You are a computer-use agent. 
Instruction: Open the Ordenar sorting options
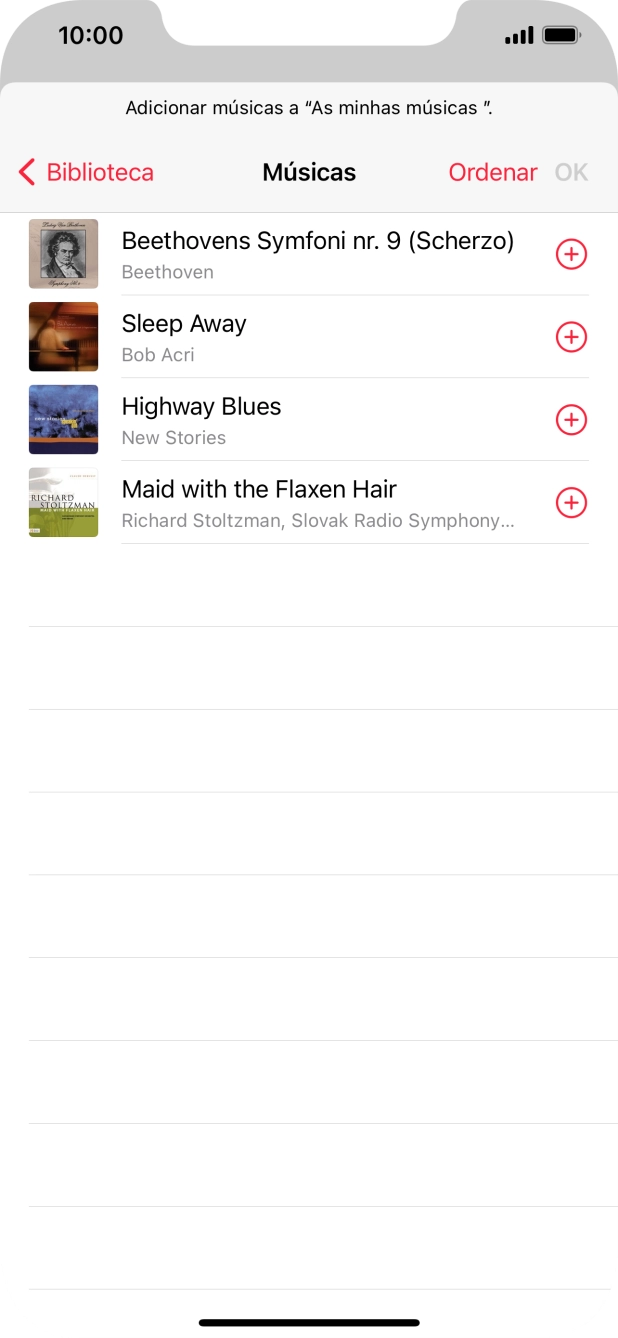click(492, 172)
